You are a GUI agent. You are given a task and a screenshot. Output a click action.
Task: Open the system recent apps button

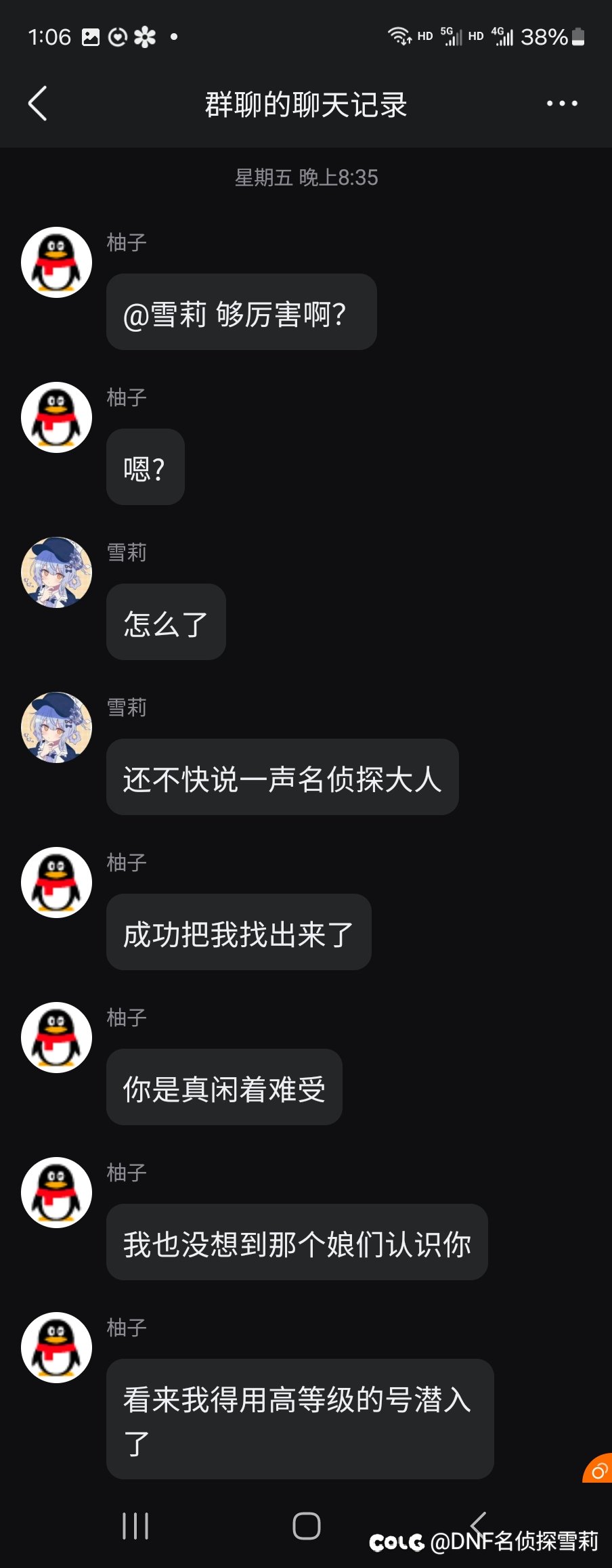(x=135, y=1526)
